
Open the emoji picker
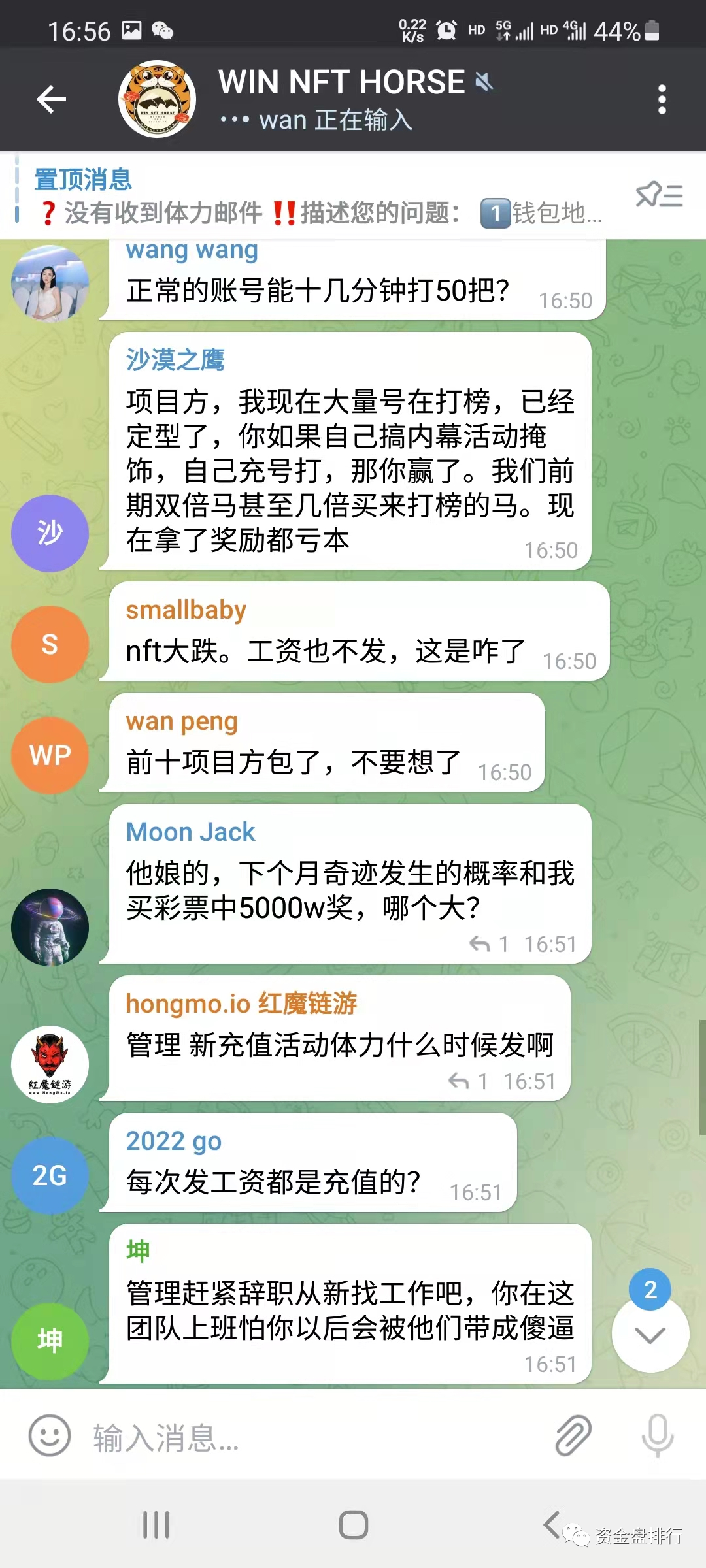(x=50, y=1436)
